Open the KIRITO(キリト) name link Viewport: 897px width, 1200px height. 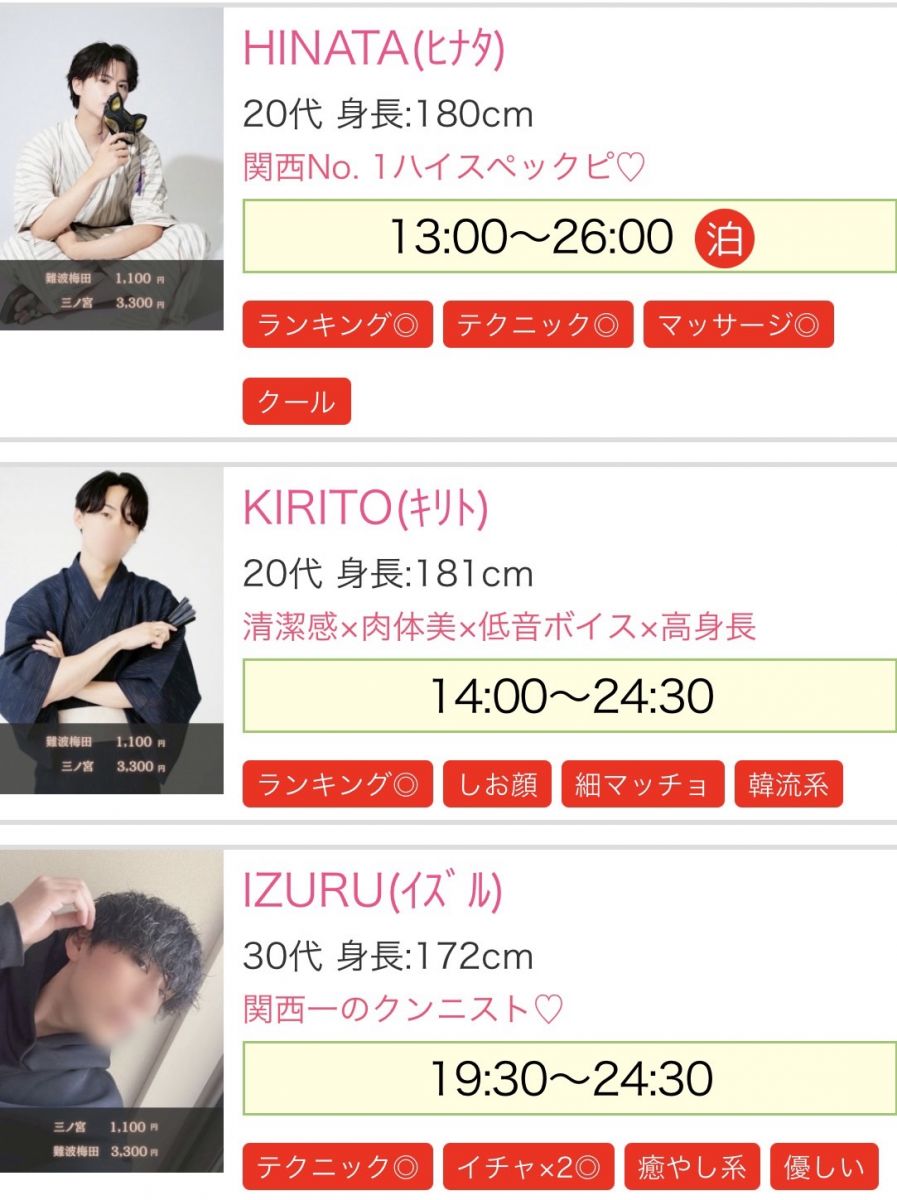pos(365,509)
